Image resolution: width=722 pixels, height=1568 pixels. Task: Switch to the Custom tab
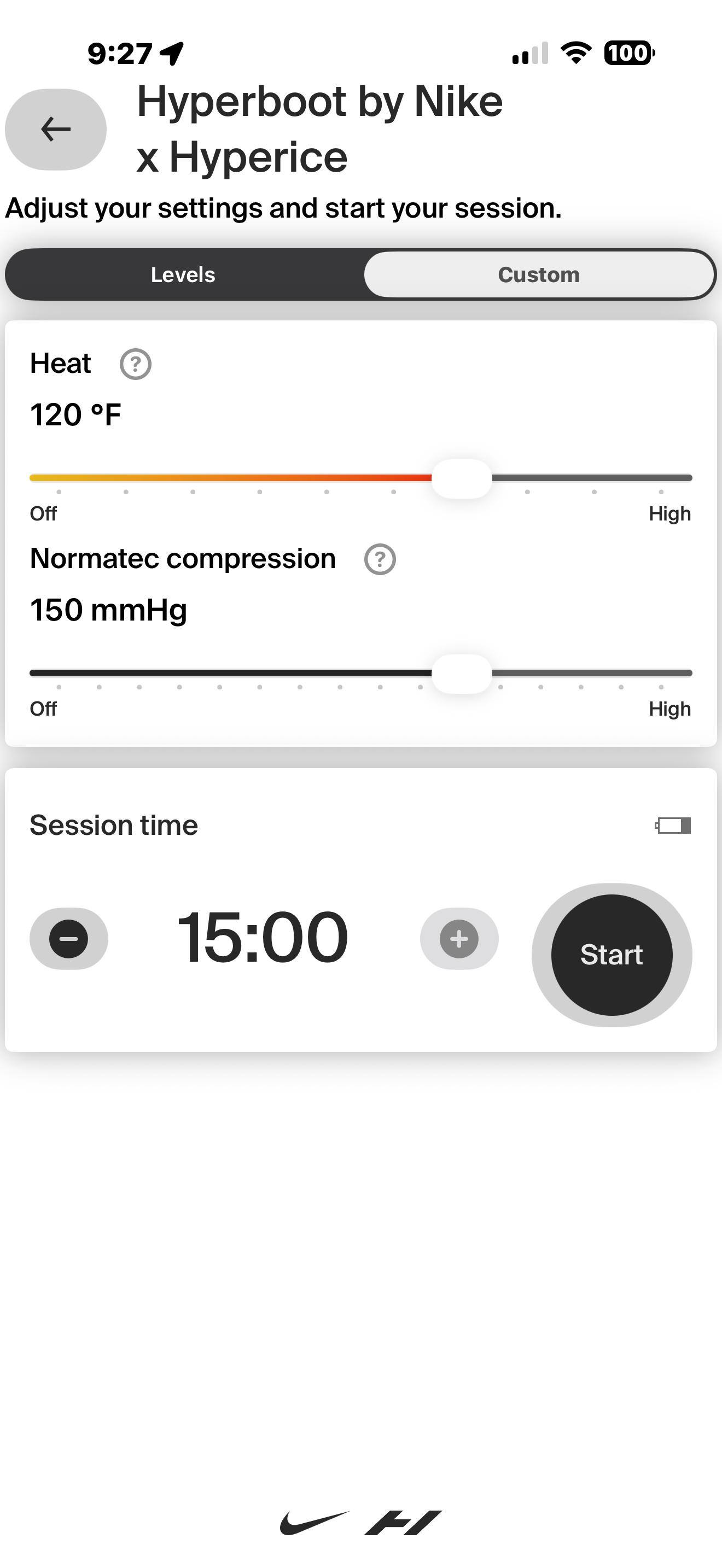[539, 274]
